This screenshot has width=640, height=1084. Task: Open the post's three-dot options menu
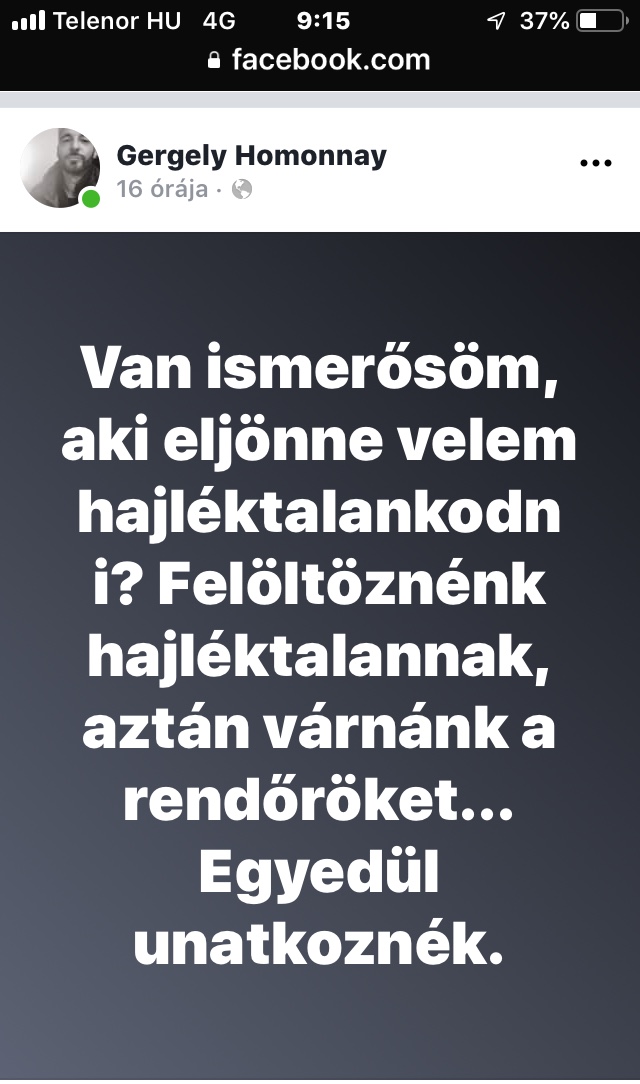click(595, 164)
